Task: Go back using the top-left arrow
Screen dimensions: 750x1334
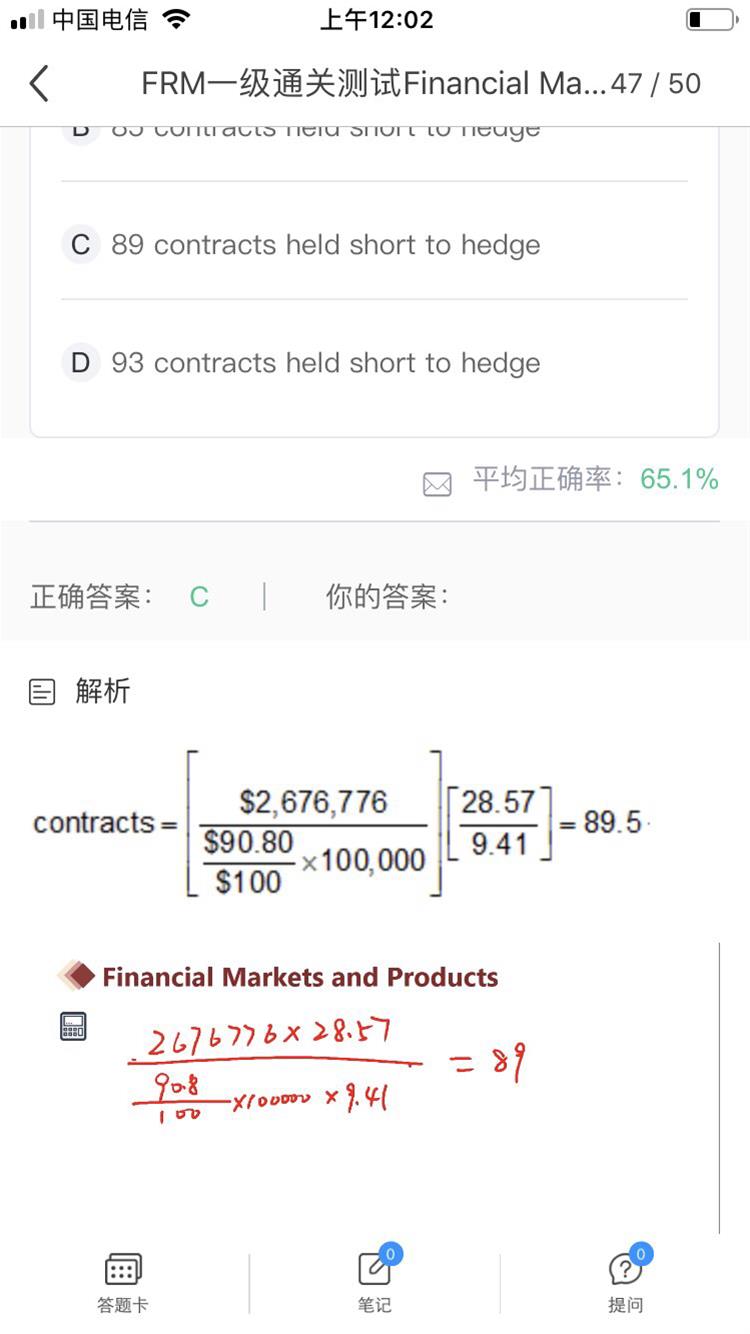Action: 39,84
